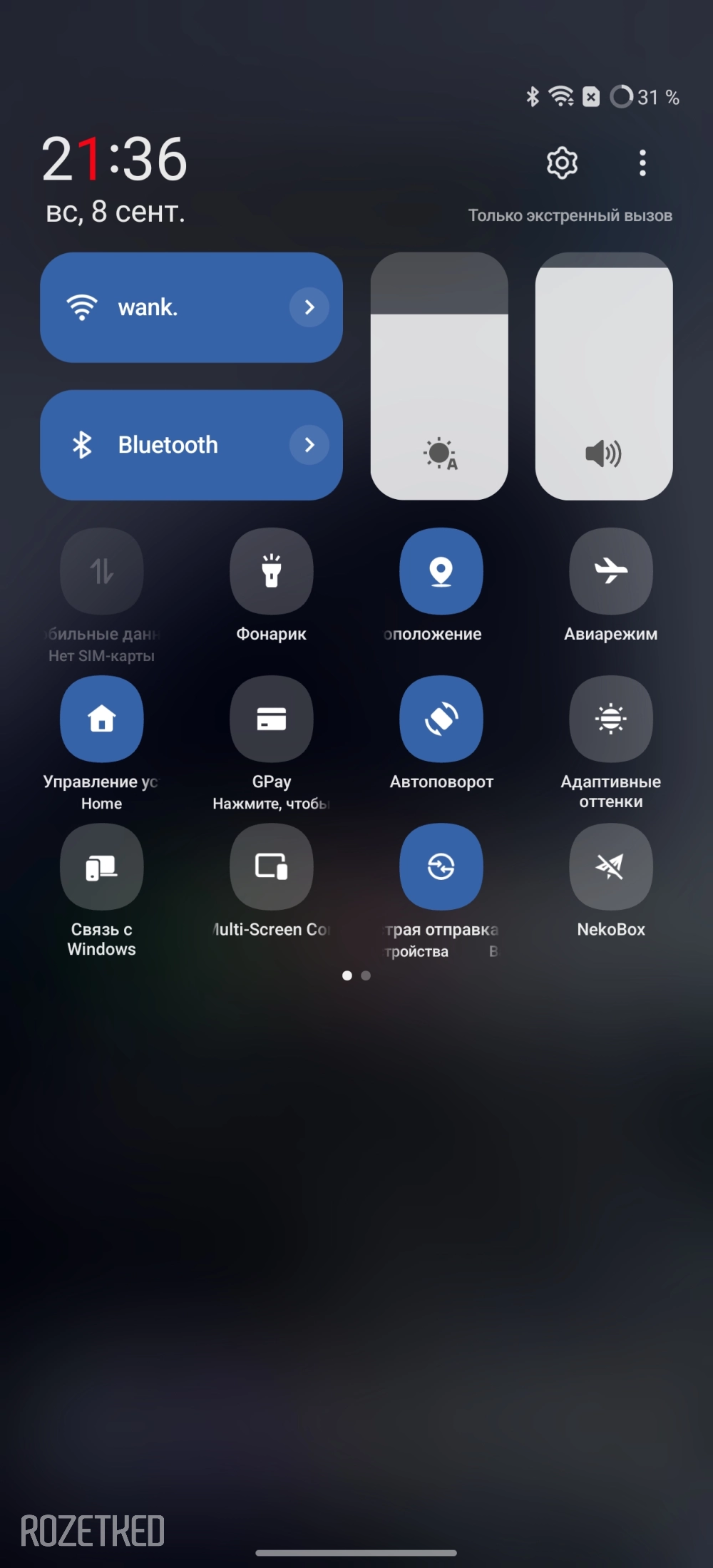This screenshot has width=713, height=1568.
Task: Expand Bluetooth device list arrow
Action: click(309, 445)
